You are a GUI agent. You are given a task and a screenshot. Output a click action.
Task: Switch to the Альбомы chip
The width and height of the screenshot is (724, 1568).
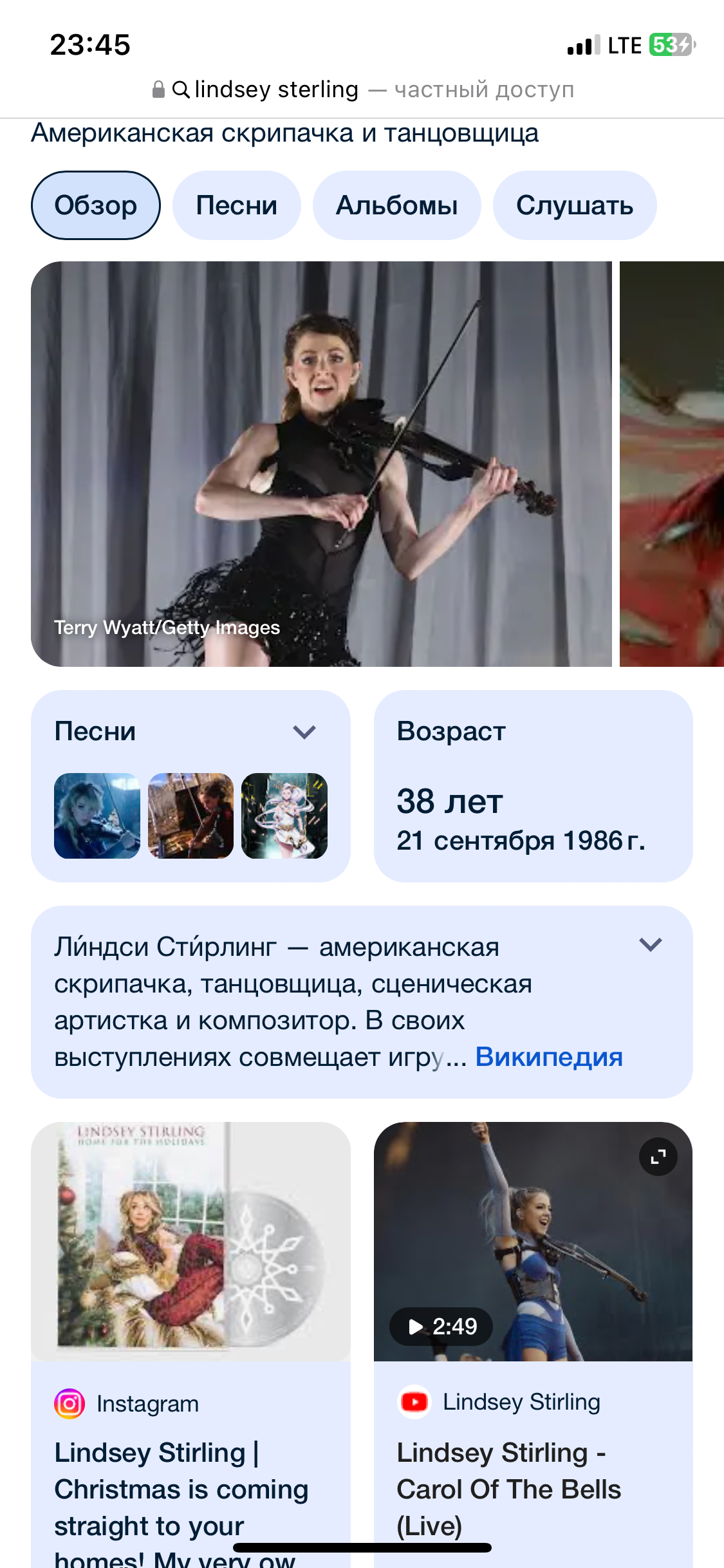tap(396, 205)
